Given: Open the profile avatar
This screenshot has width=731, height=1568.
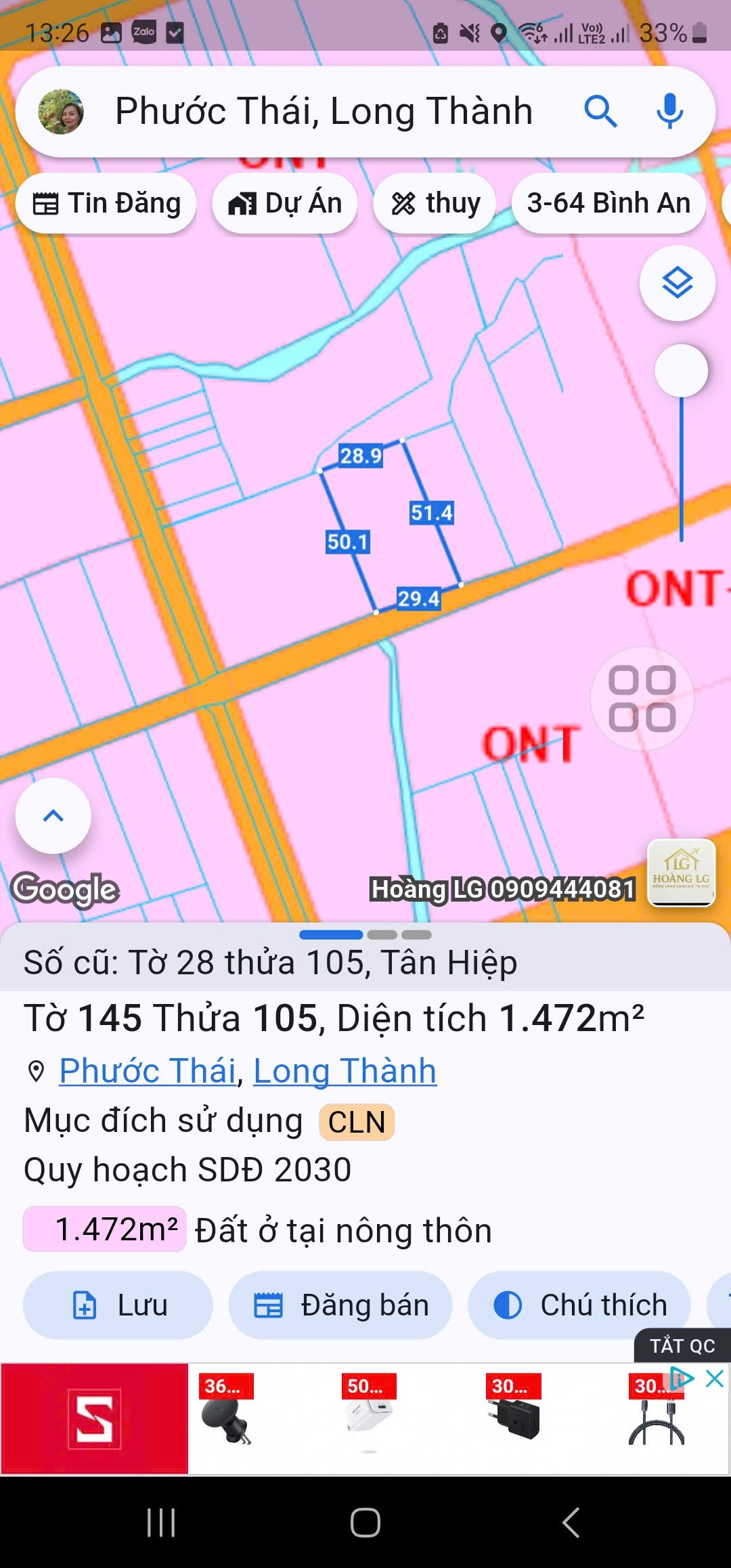Looking at the screenshot, I should click(x=61, y=112).
